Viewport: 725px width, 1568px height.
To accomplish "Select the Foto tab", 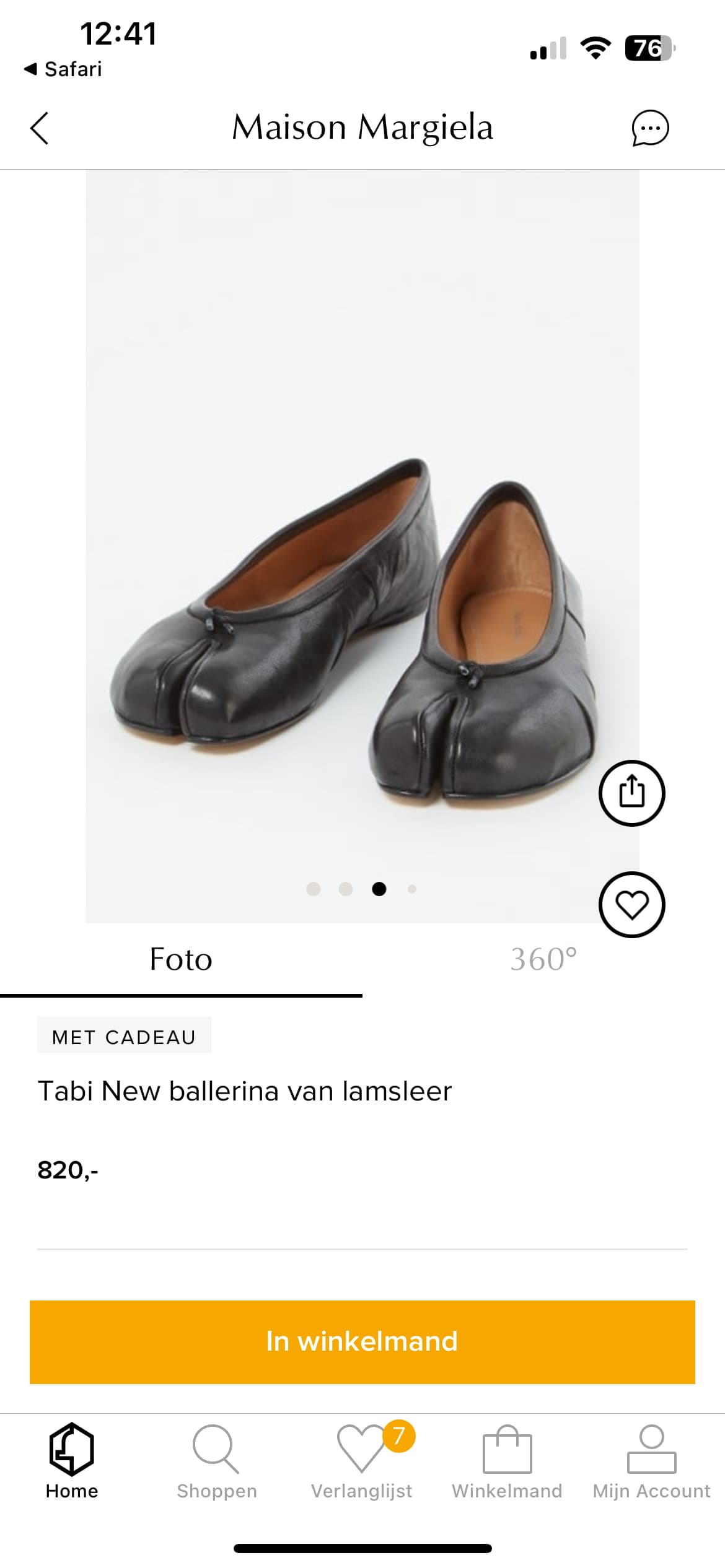I will pyautogui.click(x=181, y=960).
